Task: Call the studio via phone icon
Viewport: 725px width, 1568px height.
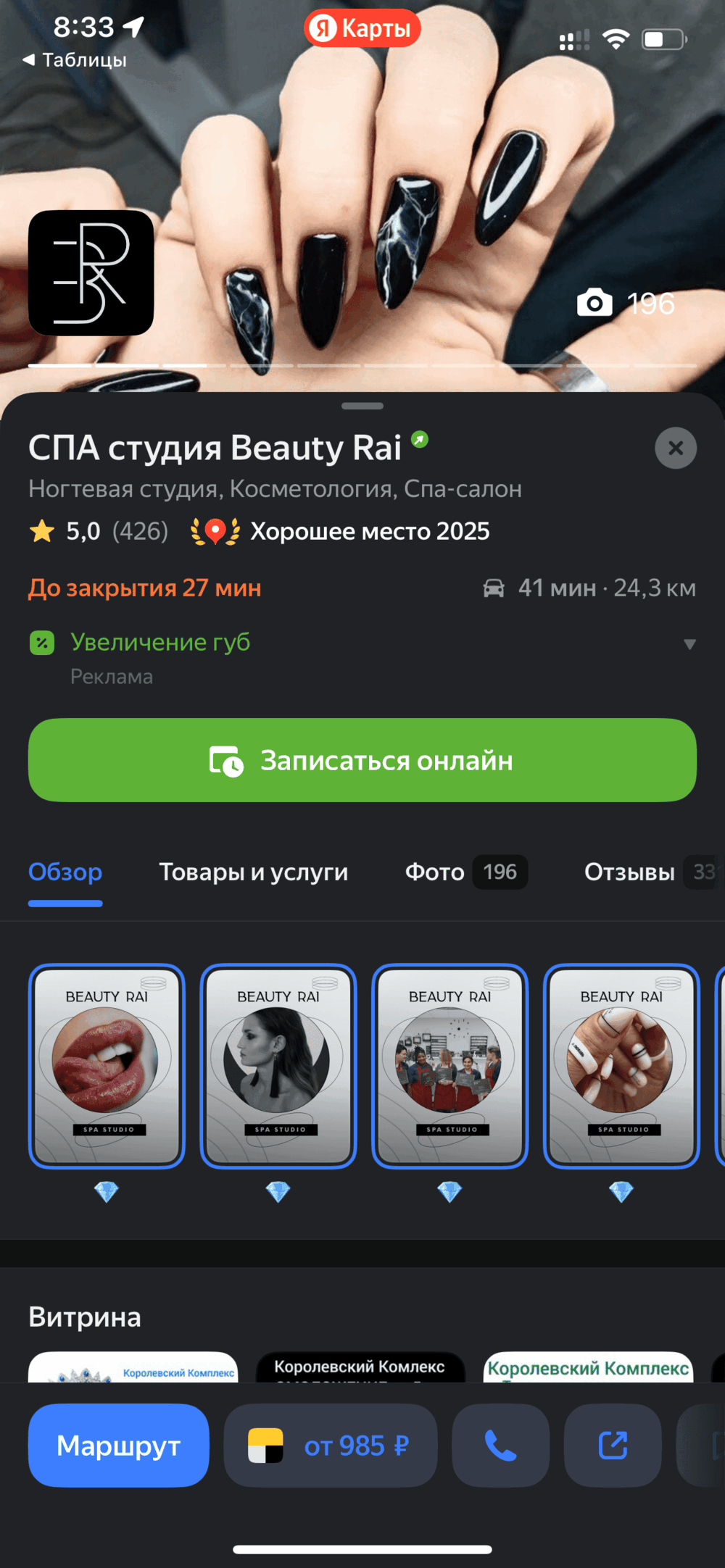Action: point(500,1446)
